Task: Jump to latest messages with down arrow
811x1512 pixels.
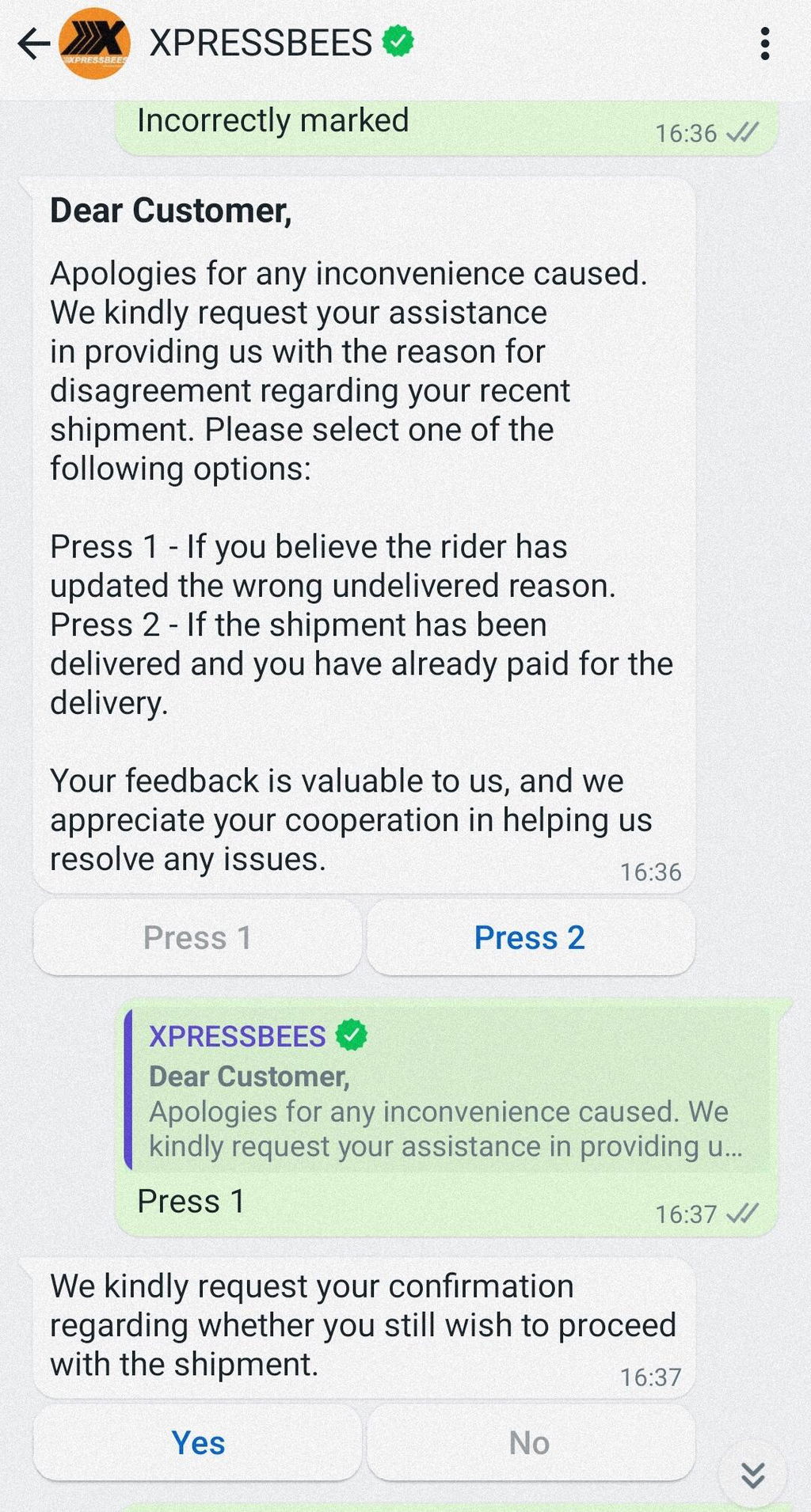Action: pyautogui.click(x=752, y=1474)
